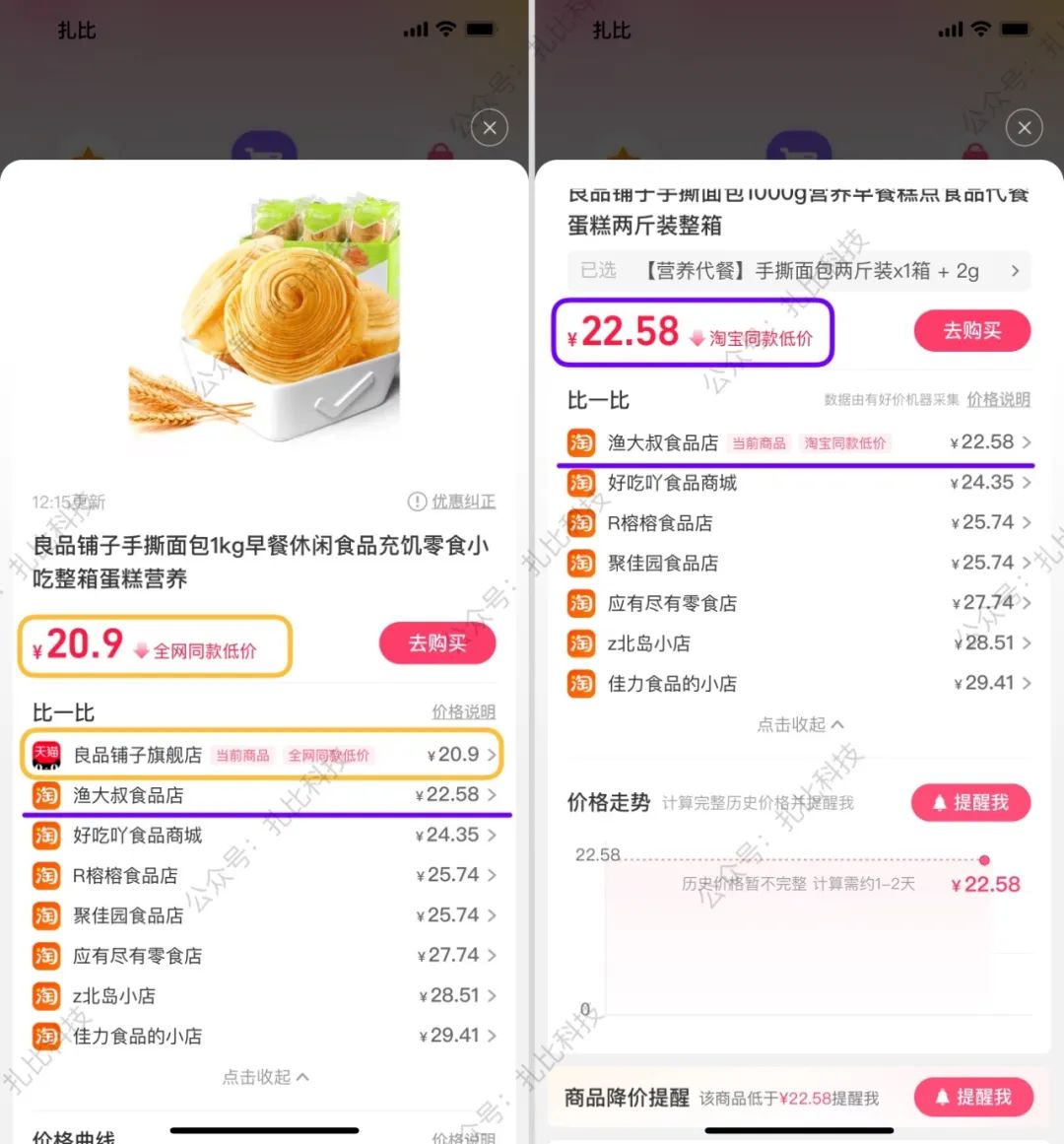The image size is (1064, 1144).
Task: Click the Taobao icon beside z北岛小店
Action: coord(45,996)
